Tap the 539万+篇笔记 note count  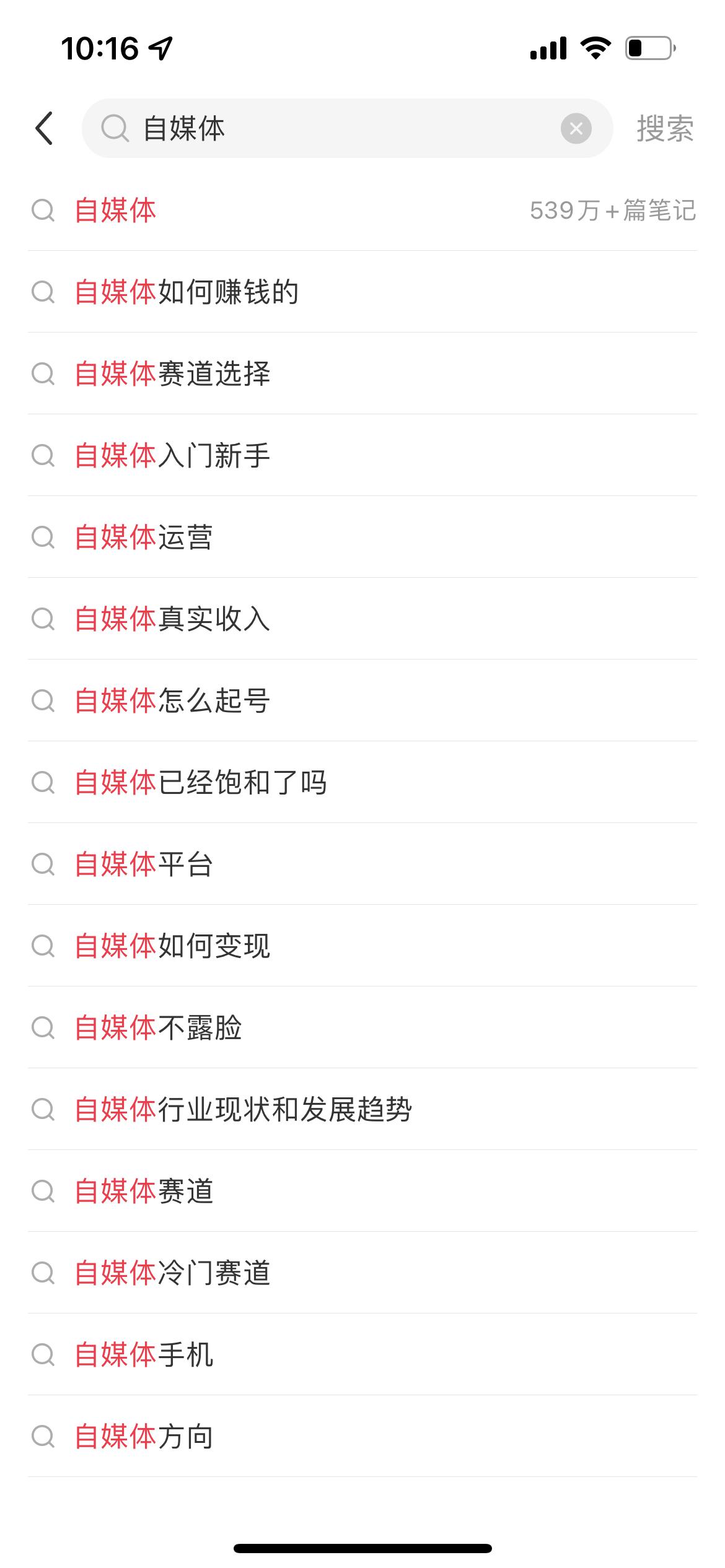pyautogui.click(x=613, y=212)
